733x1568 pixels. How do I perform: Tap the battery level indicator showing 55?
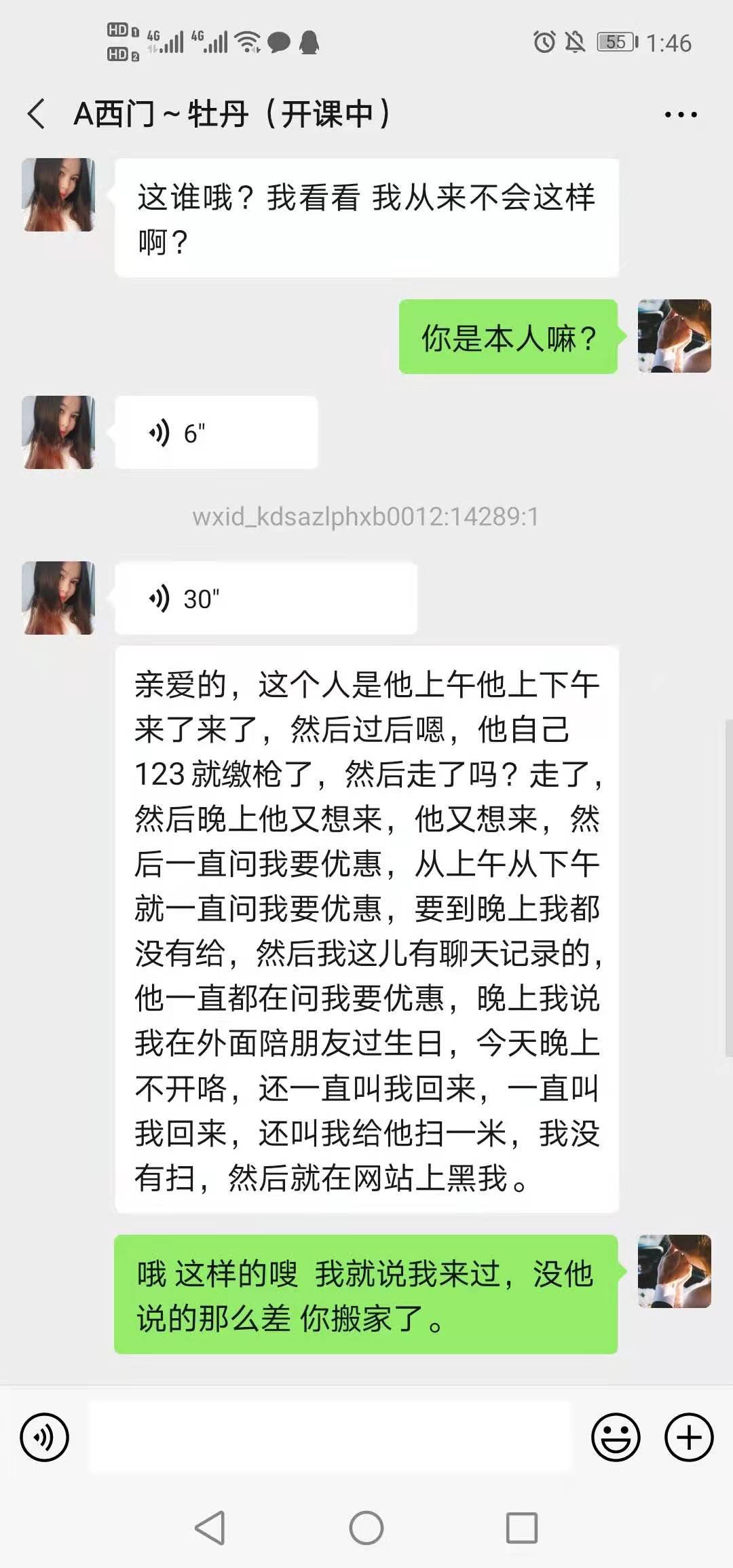point(615,42)
